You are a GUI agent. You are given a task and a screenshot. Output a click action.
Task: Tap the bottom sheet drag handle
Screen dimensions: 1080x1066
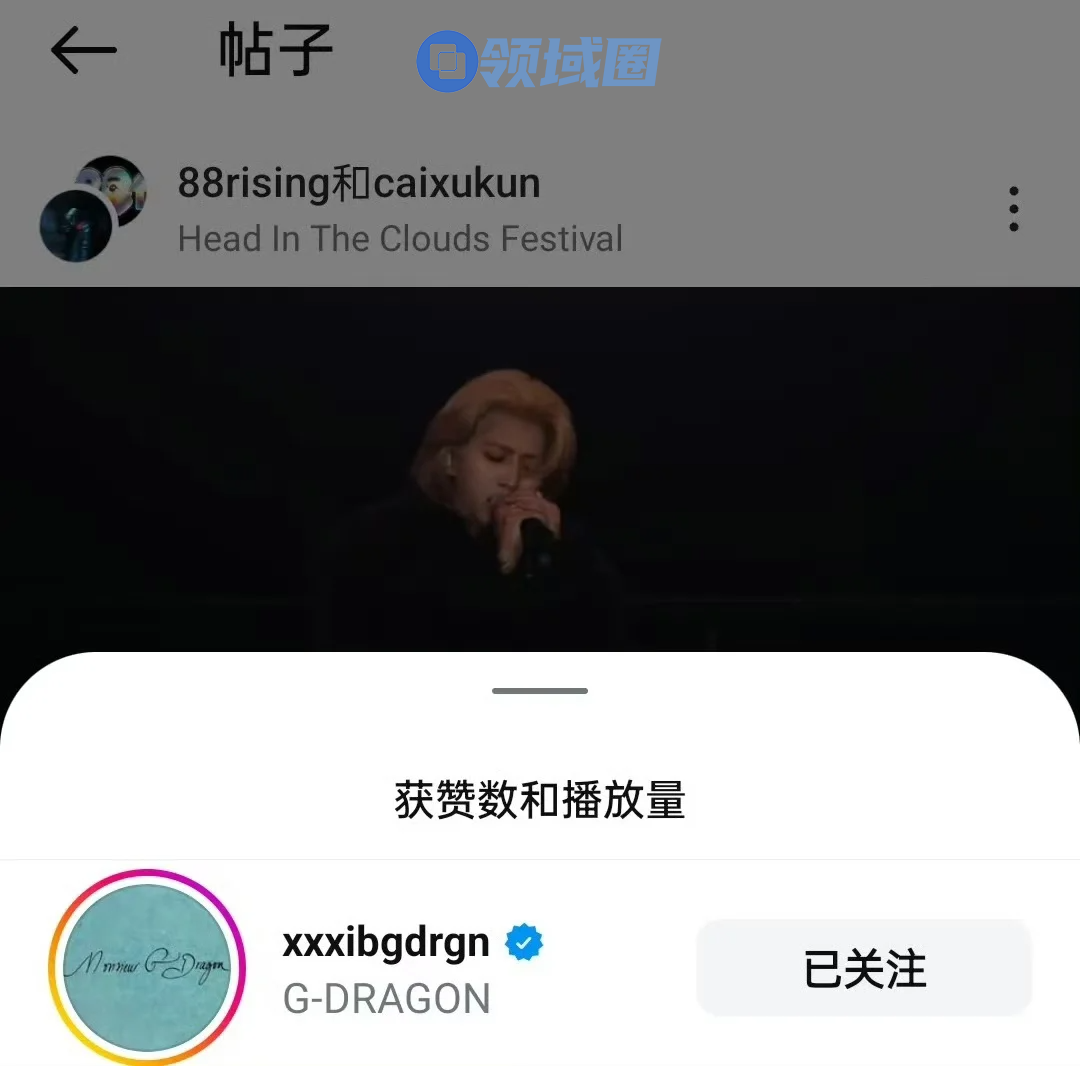540,691
